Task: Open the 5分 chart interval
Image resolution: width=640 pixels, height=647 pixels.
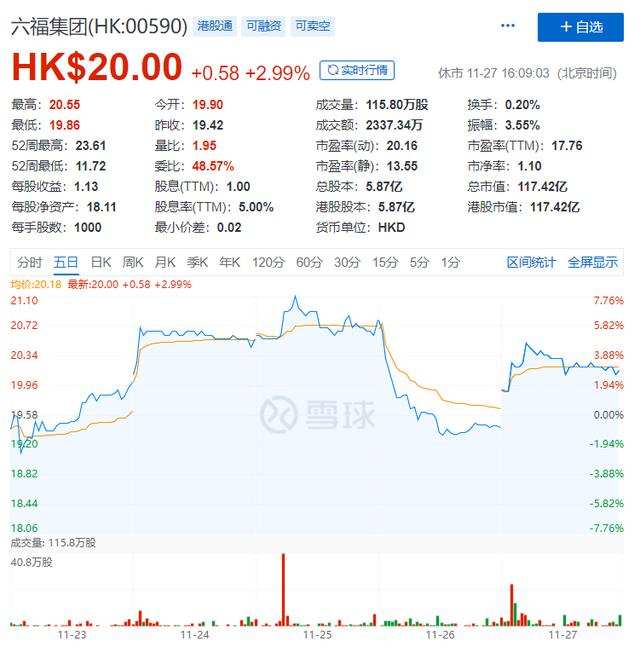Action: [419, 262]
